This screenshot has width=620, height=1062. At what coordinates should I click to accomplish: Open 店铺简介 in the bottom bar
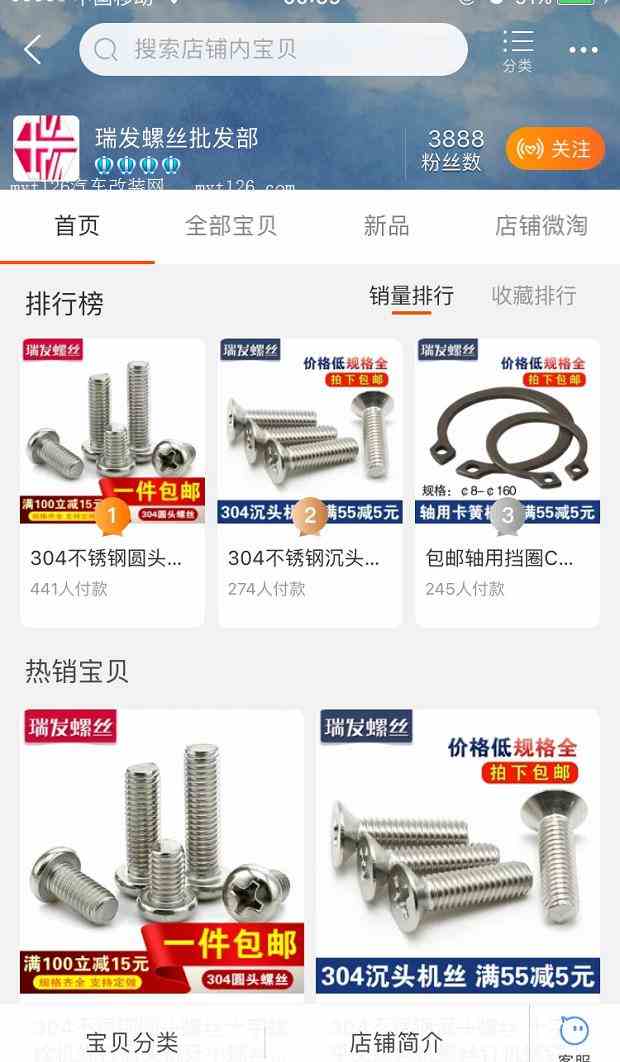[x=396, y=1042]
